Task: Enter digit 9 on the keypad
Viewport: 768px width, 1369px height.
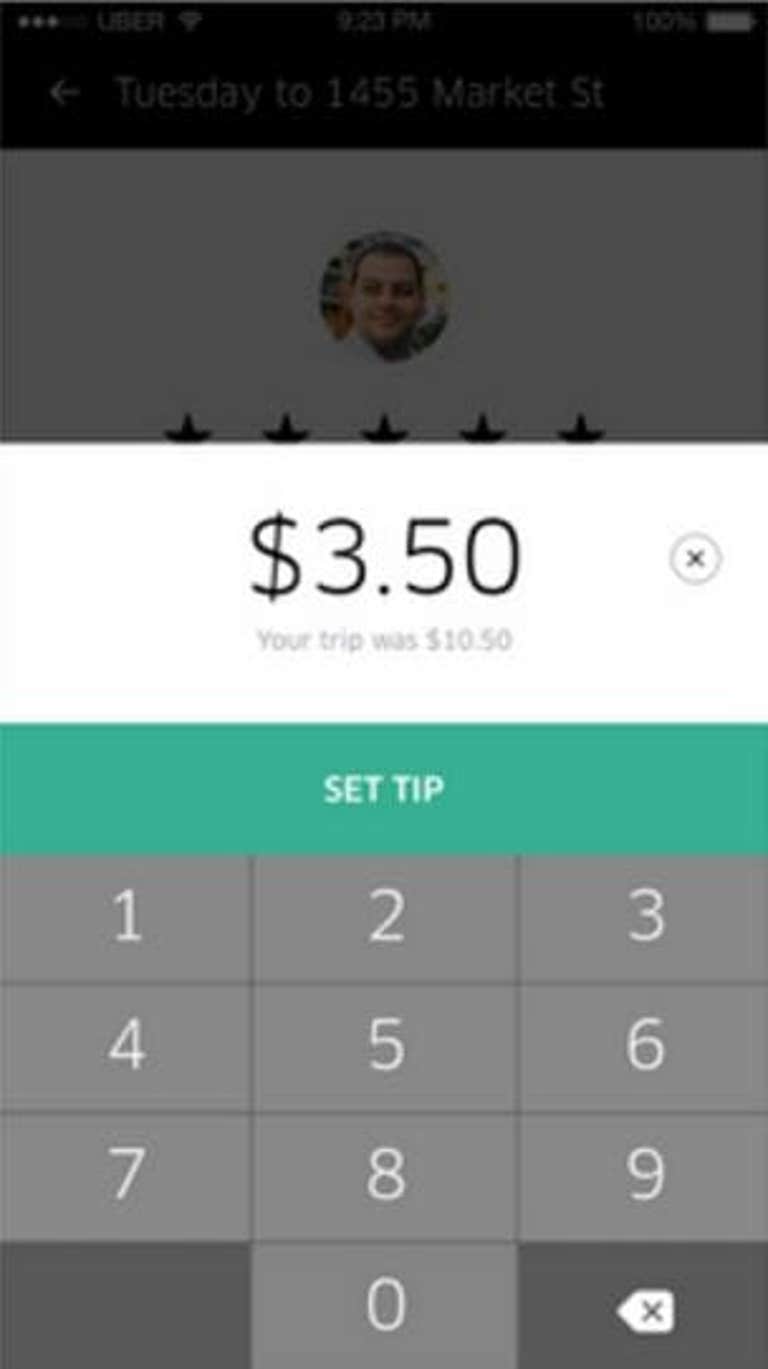Action: pyautogui.click(x=644, y=1176)
